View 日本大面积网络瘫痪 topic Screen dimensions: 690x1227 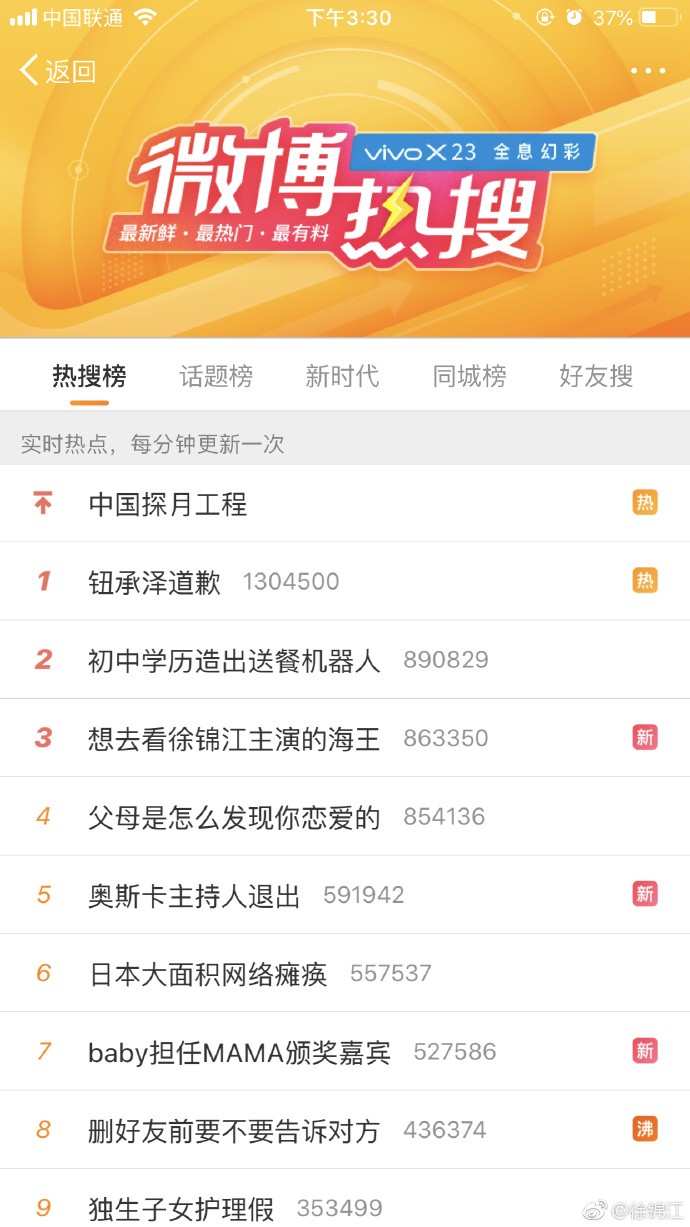pos(208,973)
